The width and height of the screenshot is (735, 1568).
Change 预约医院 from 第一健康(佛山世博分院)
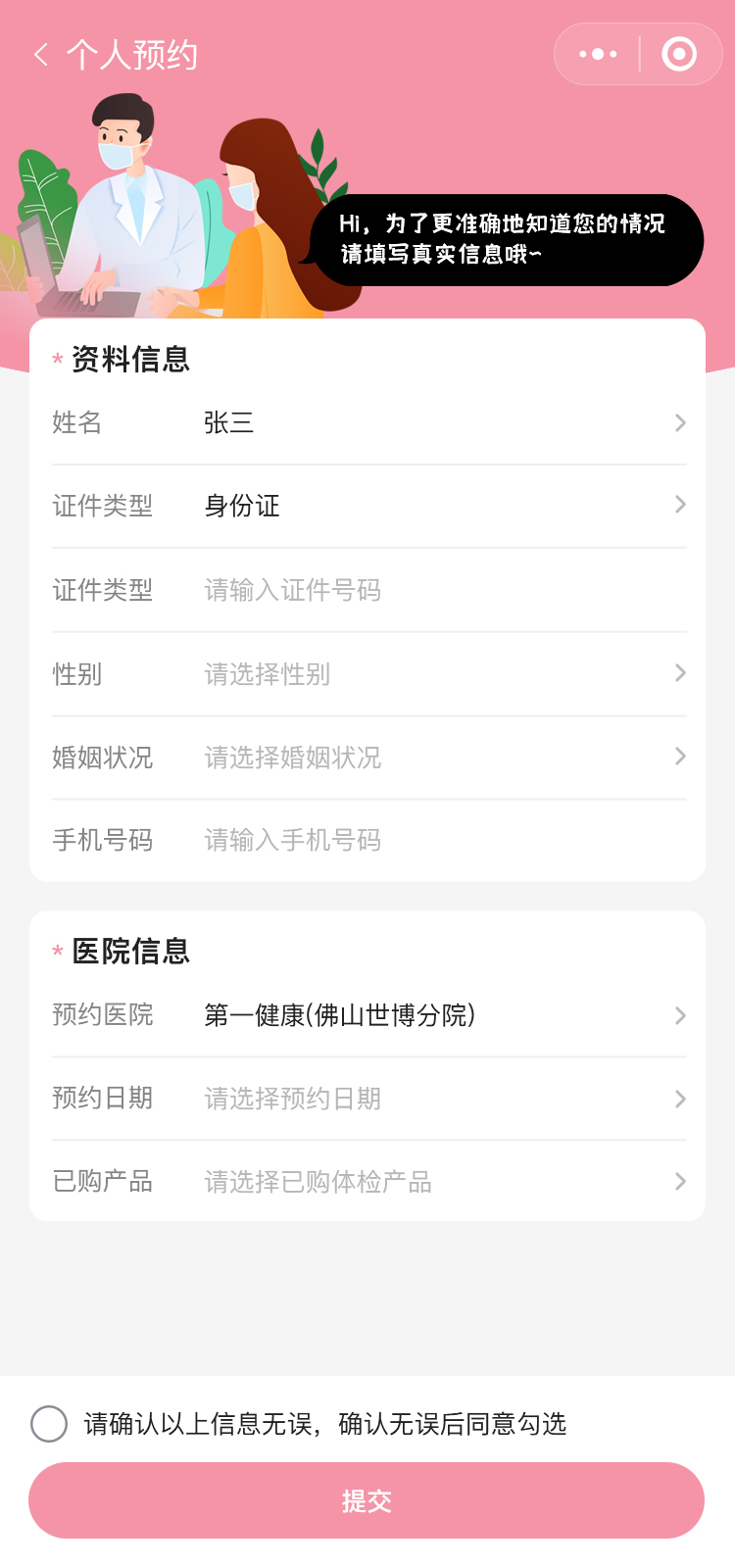(368, 1015)
